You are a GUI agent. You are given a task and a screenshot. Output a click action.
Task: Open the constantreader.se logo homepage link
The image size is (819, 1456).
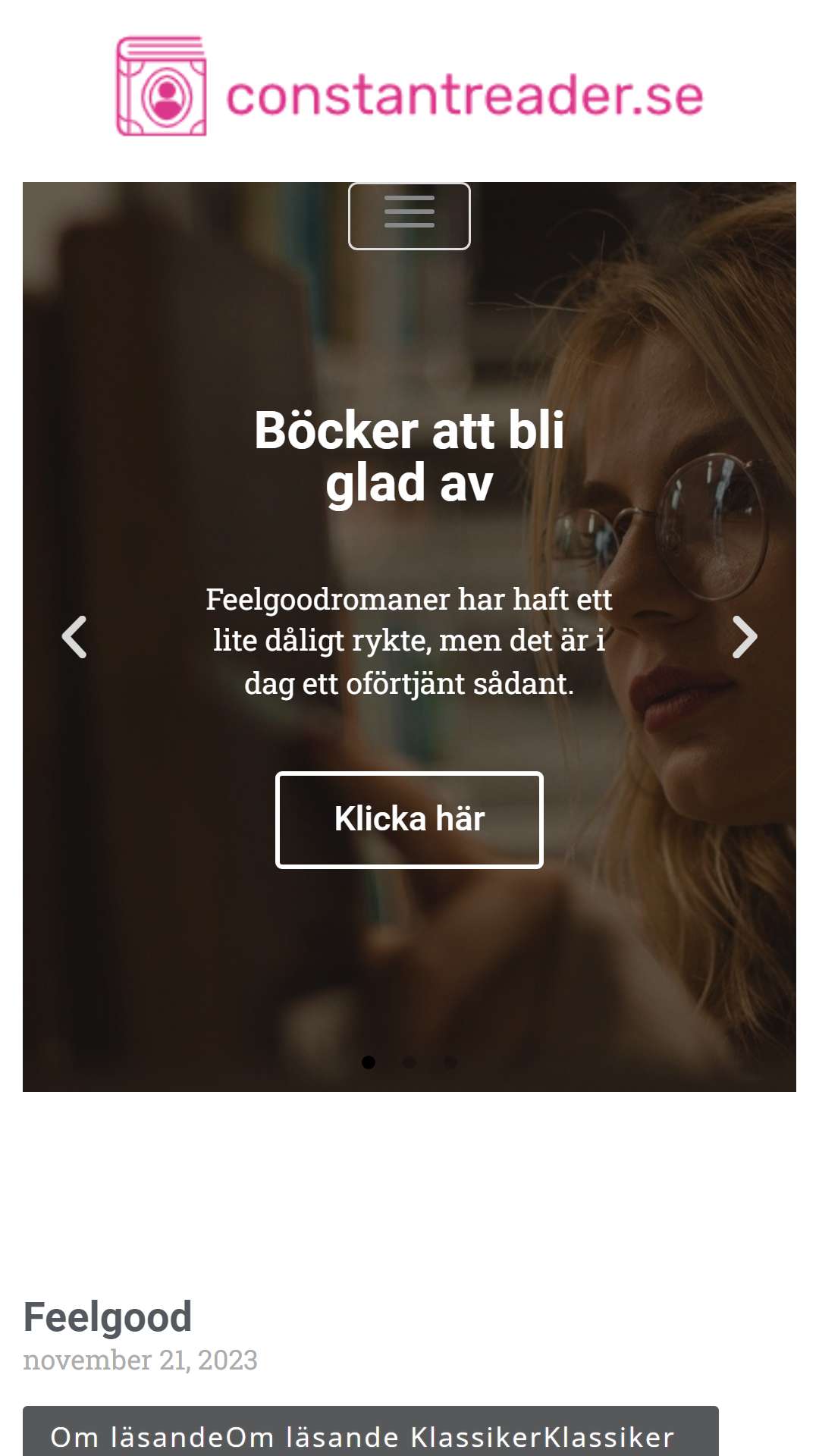coord(409,86)
